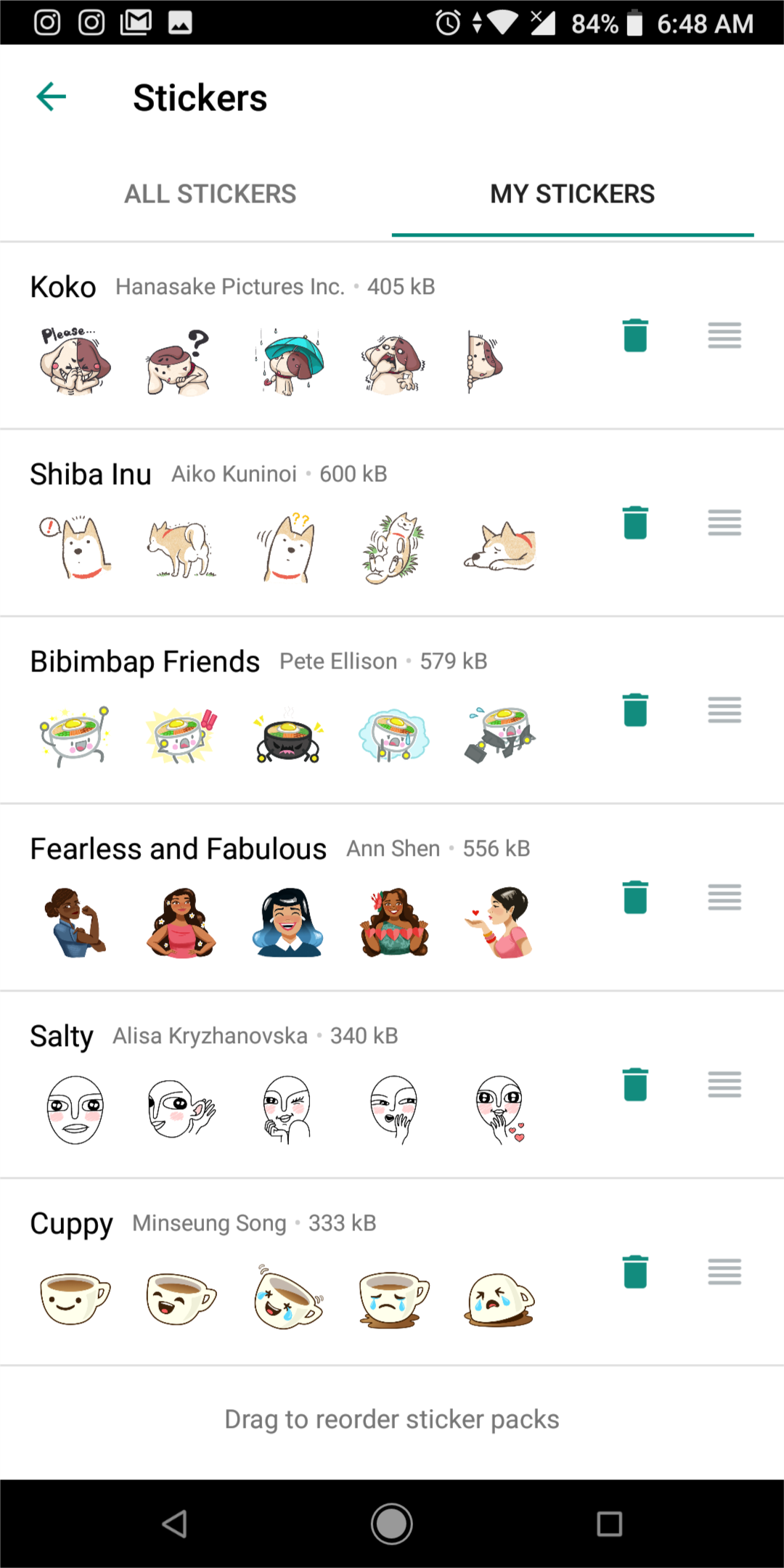784x1568 pixels.
Task: Click the drag handle beside Cuppy
Action: coord(724,1272)
